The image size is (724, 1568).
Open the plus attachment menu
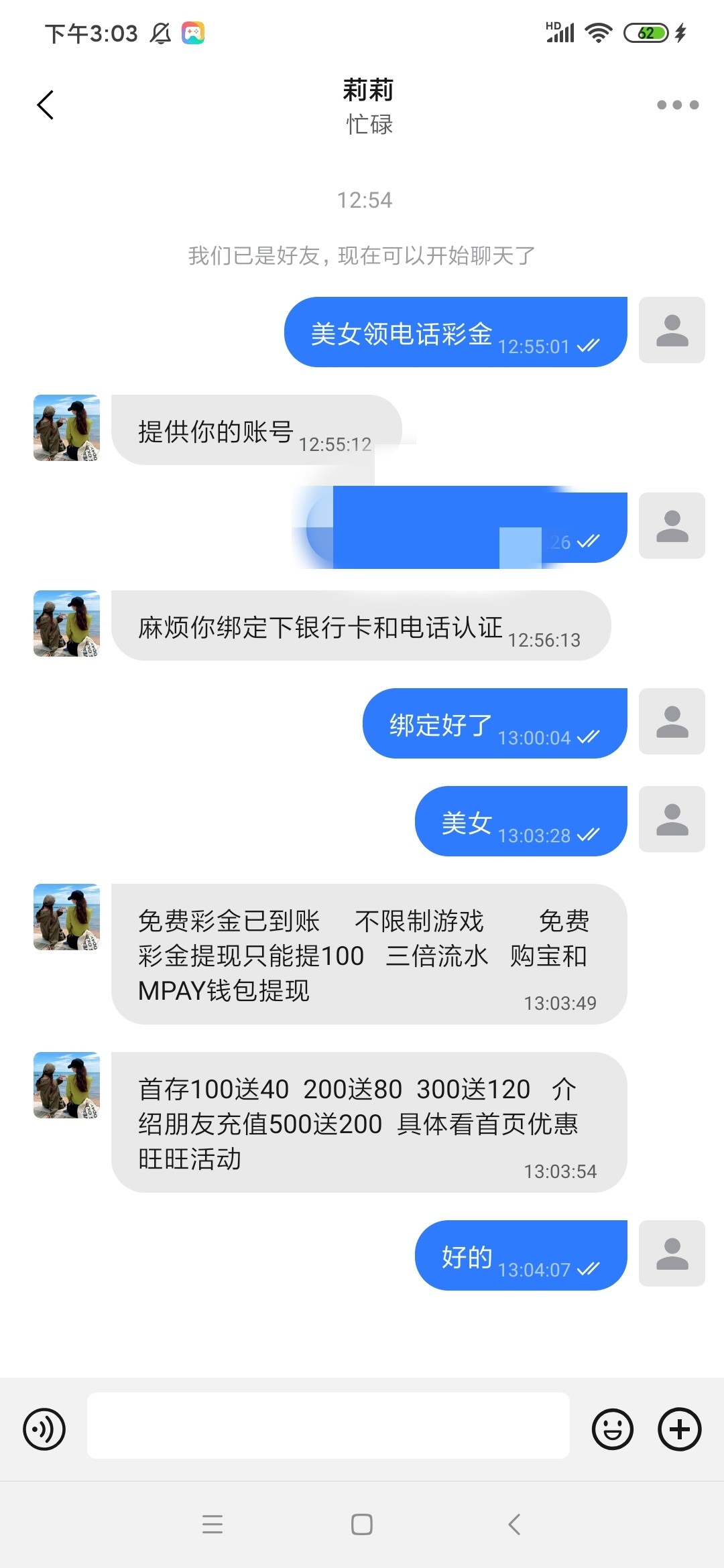pos(679,1429)
